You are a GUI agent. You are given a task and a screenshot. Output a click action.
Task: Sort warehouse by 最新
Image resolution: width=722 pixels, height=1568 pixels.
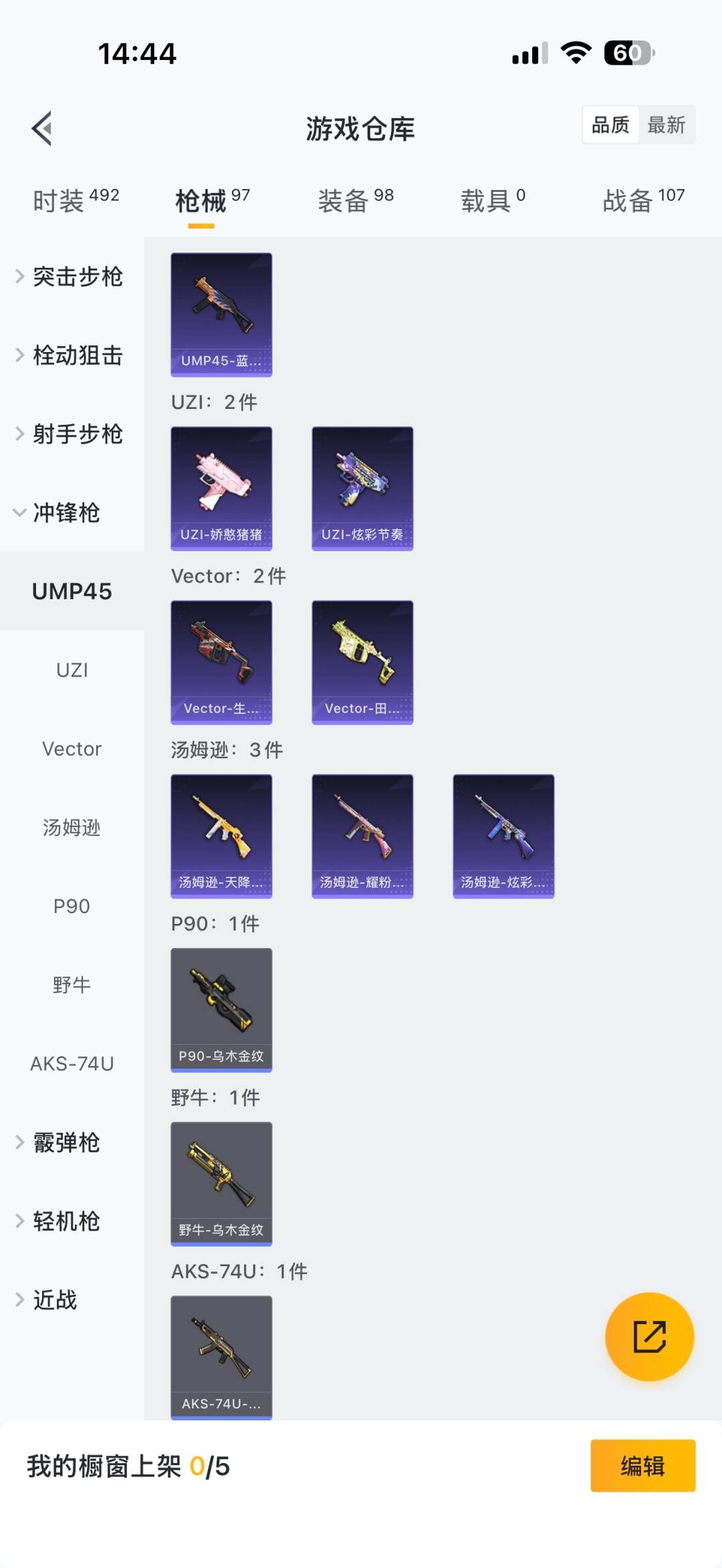[666, 125]
